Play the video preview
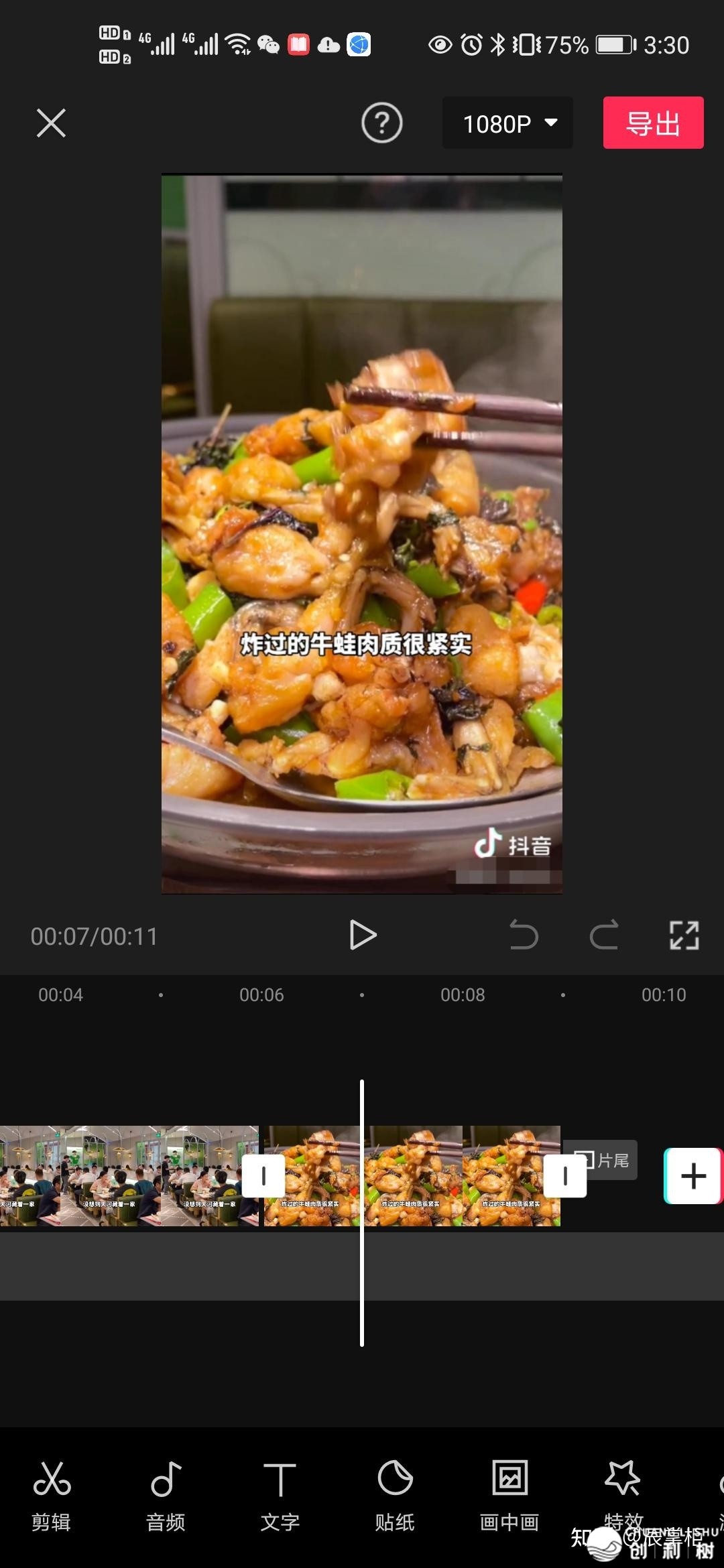Image resolution: width=724 pixels, height=1568 pixels. (x=363, y=935)
